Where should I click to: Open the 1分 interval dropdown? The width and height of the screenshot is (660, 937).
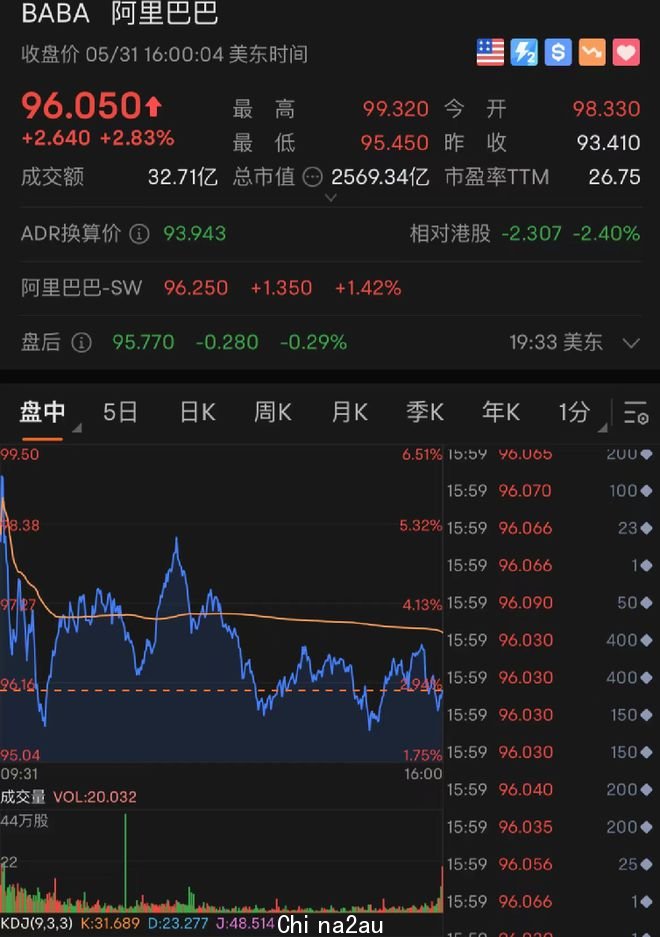coord(577,411)
